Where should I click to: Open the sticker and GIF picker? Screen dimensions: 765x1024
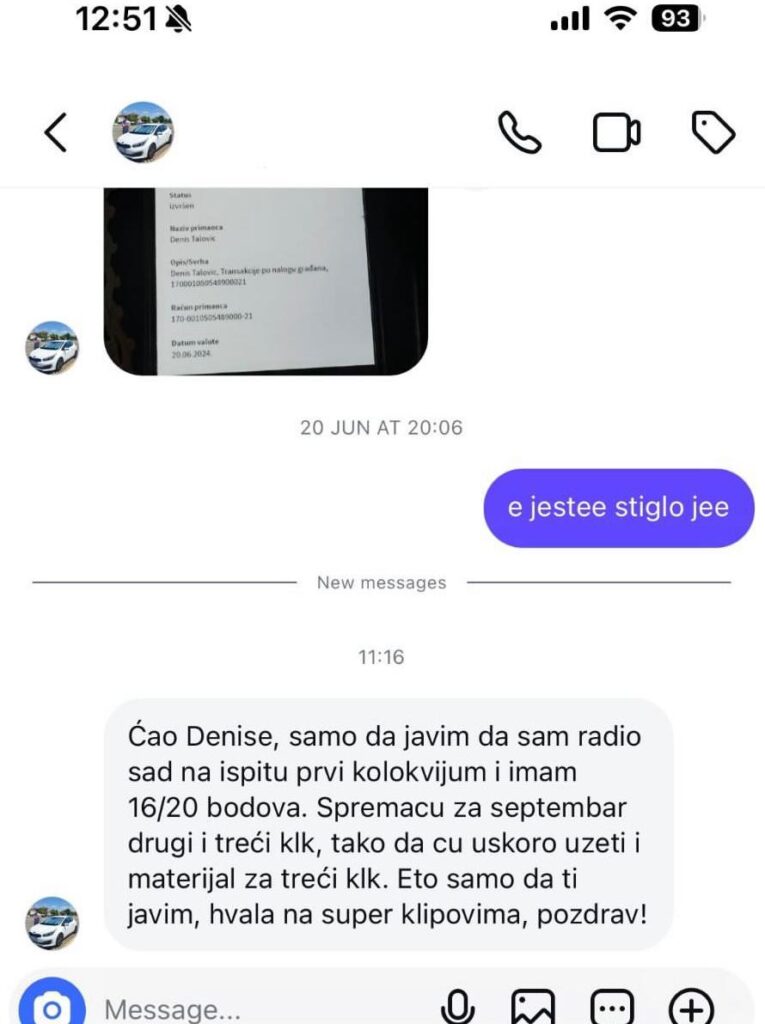click(611, 1006)
